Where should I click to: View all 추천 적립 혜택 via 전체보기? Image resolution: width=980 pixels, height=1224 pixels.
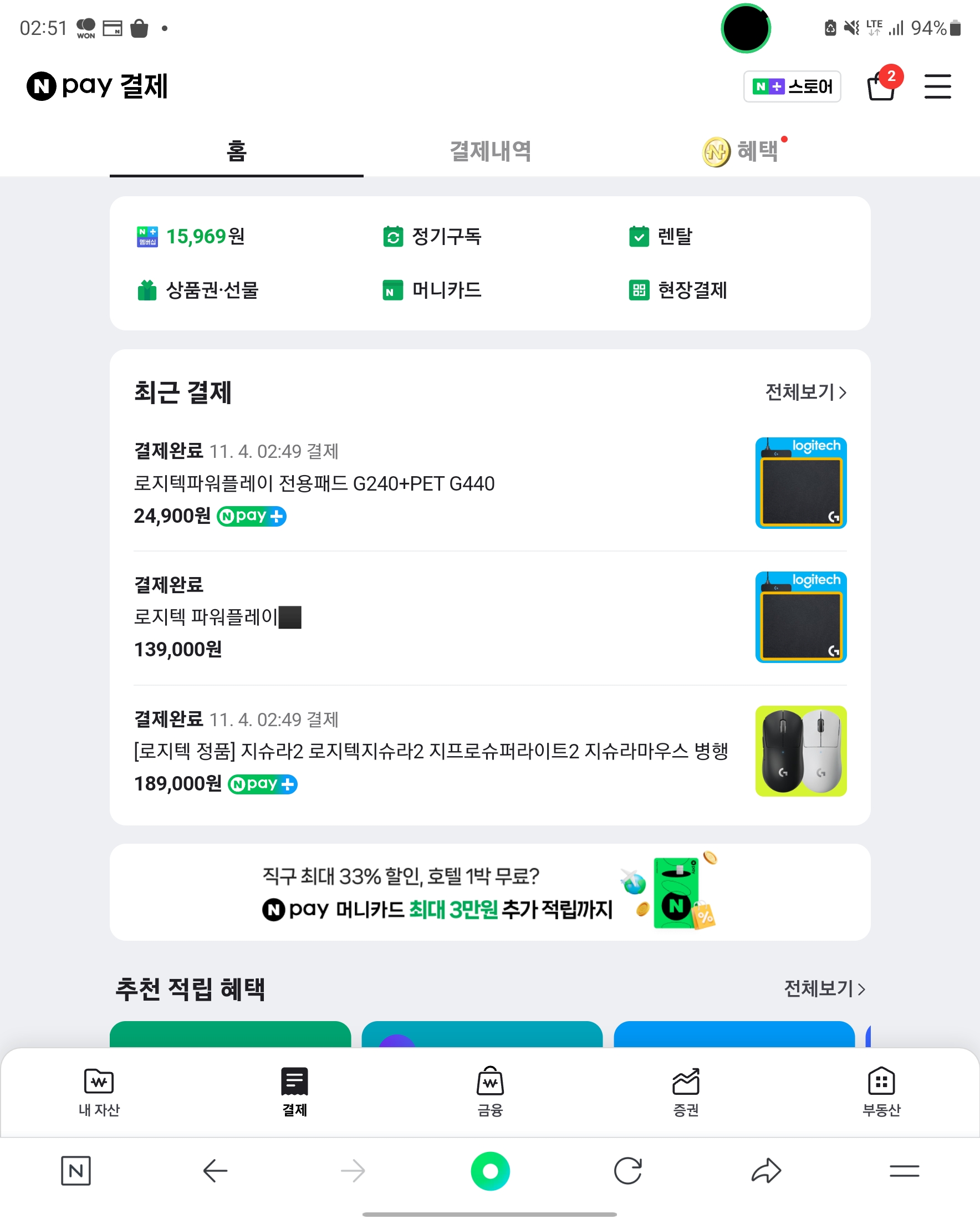[x=824, y=989]
